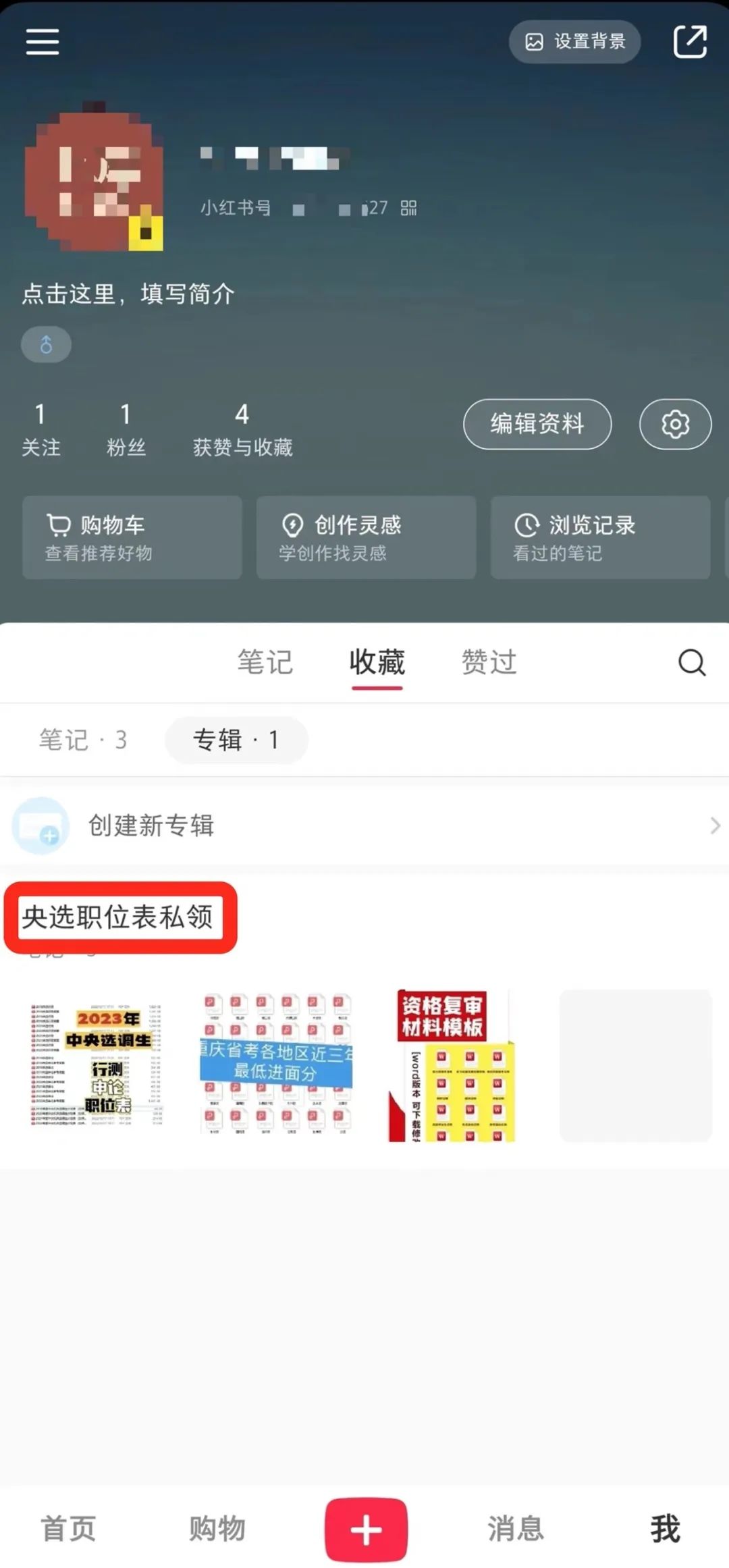Open the 购物车 shopping cart card
This screenshot has height=1568, width=729.
click(132, 537)
